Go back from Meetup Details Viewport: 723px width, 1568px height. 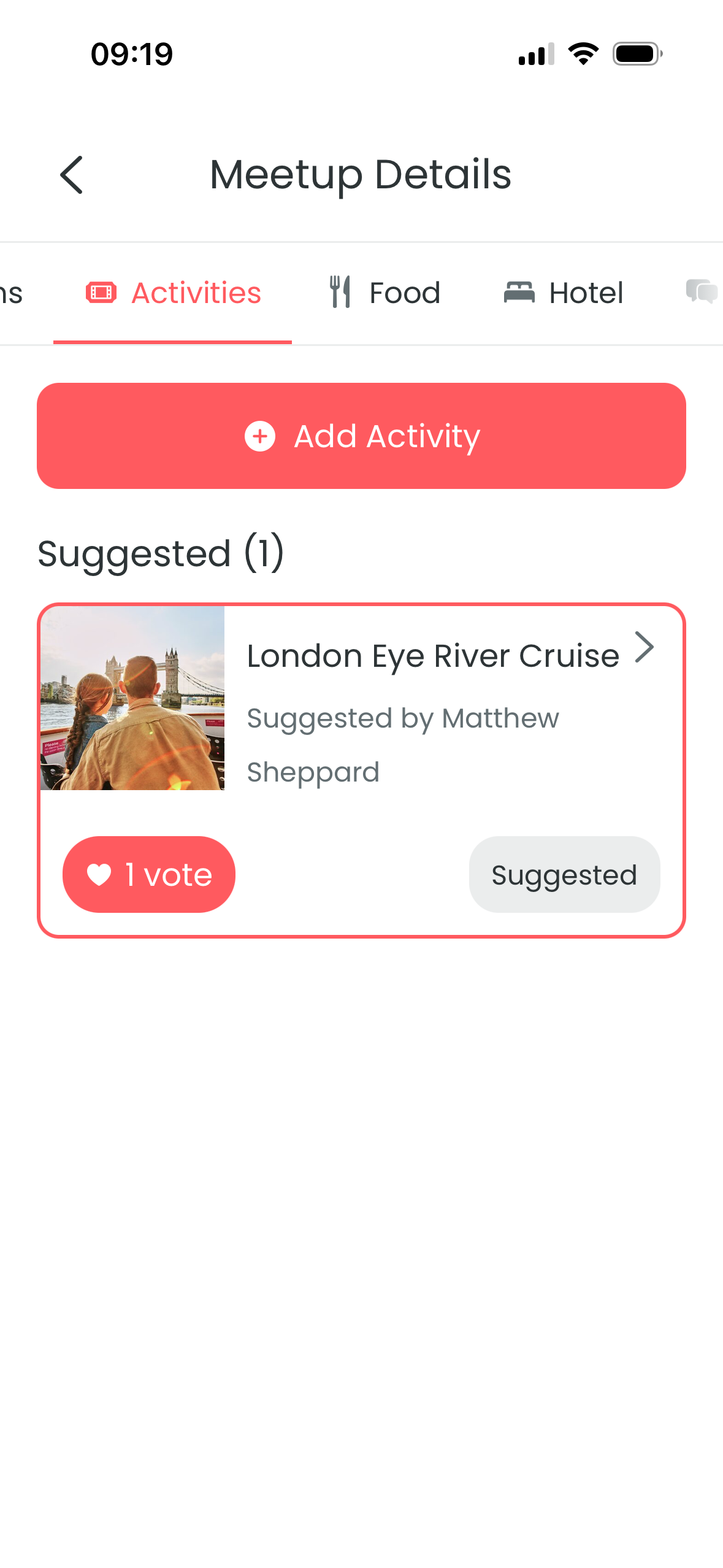[x=72, y=175]
